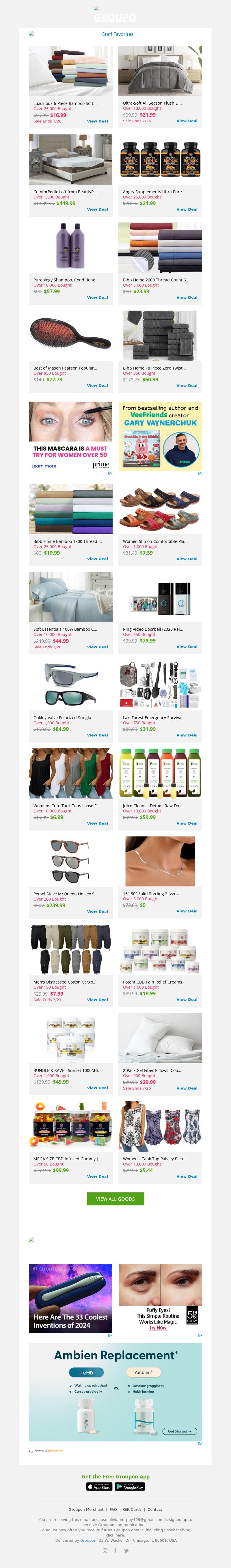231x1568 pixels.
Task: View Deal for Potent CBD Pain Relief Creams
Action: tap(187, 999)
